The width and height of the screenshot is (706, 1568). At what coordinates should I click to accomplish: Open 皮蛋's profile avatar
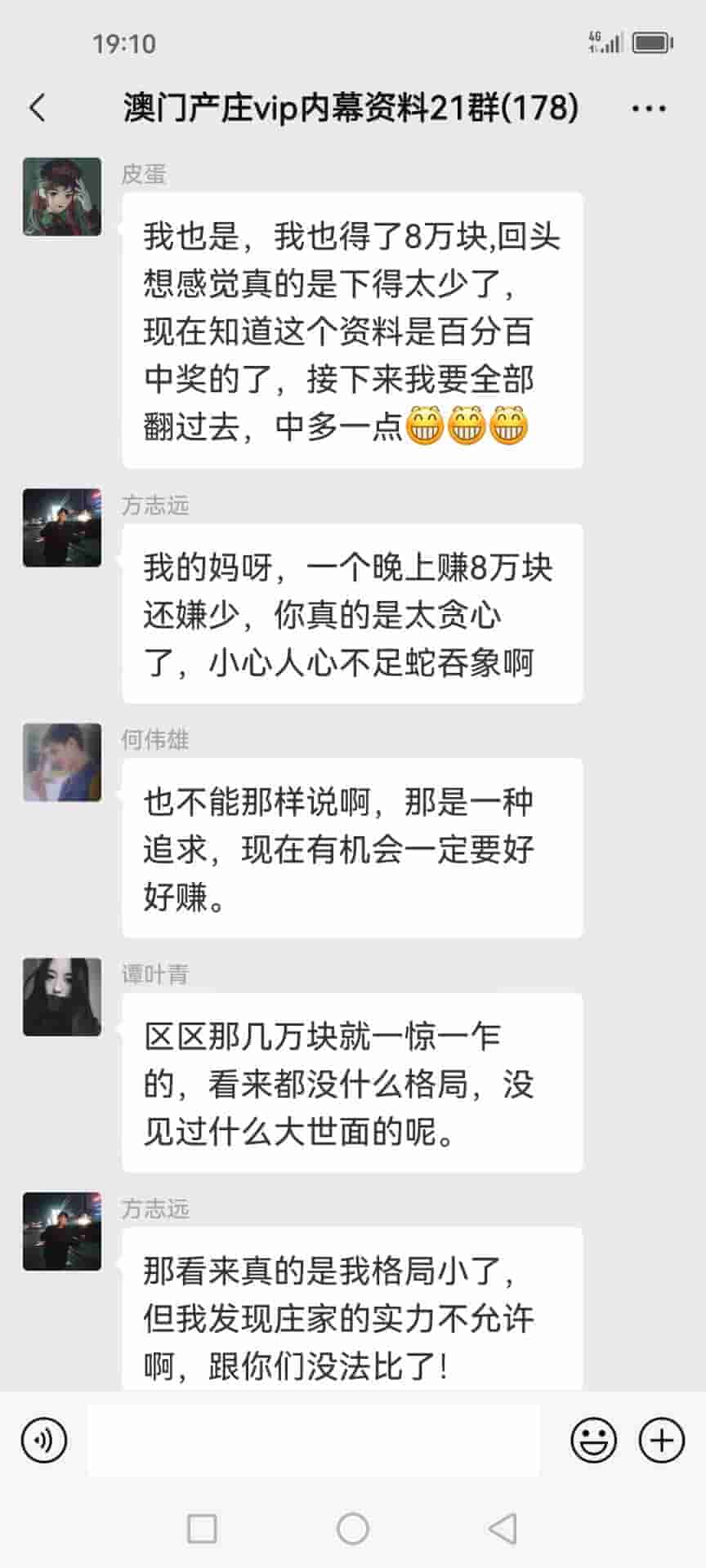pos(62,197)
